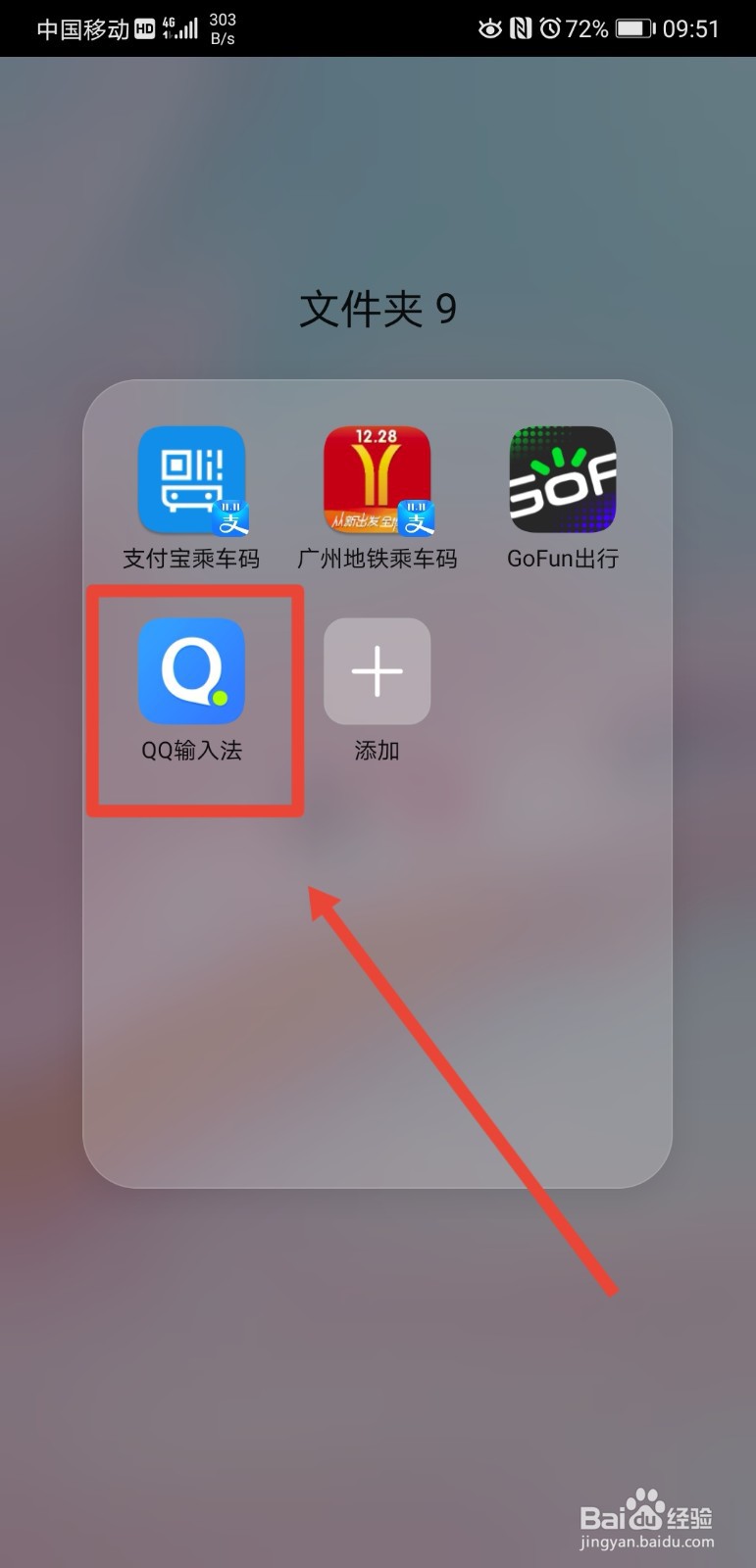Screen dimensions: 756x1568
Task: Click the 303 B/s network speed display
Action: click(221, 27)
